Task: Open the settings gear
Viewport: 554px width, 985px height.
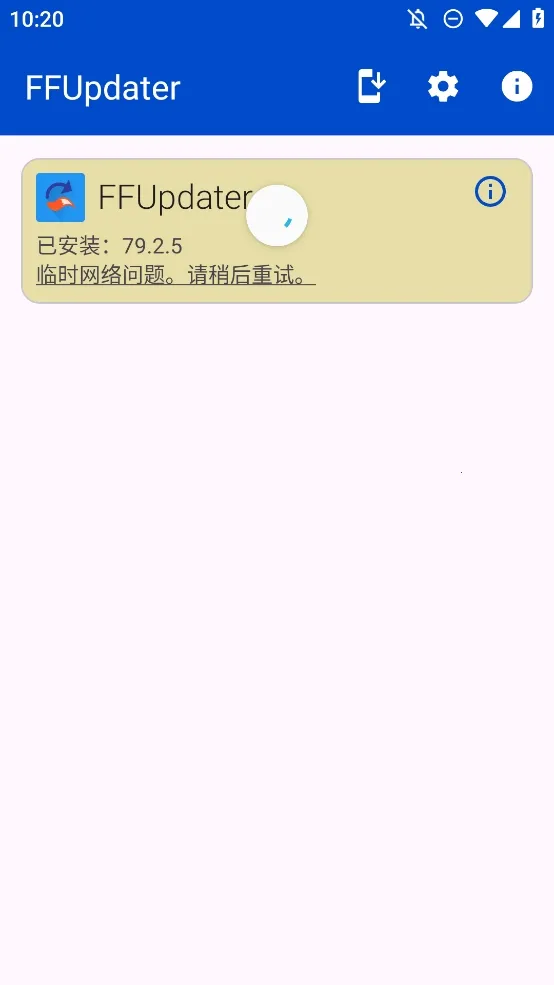Action: click(443, 87)
